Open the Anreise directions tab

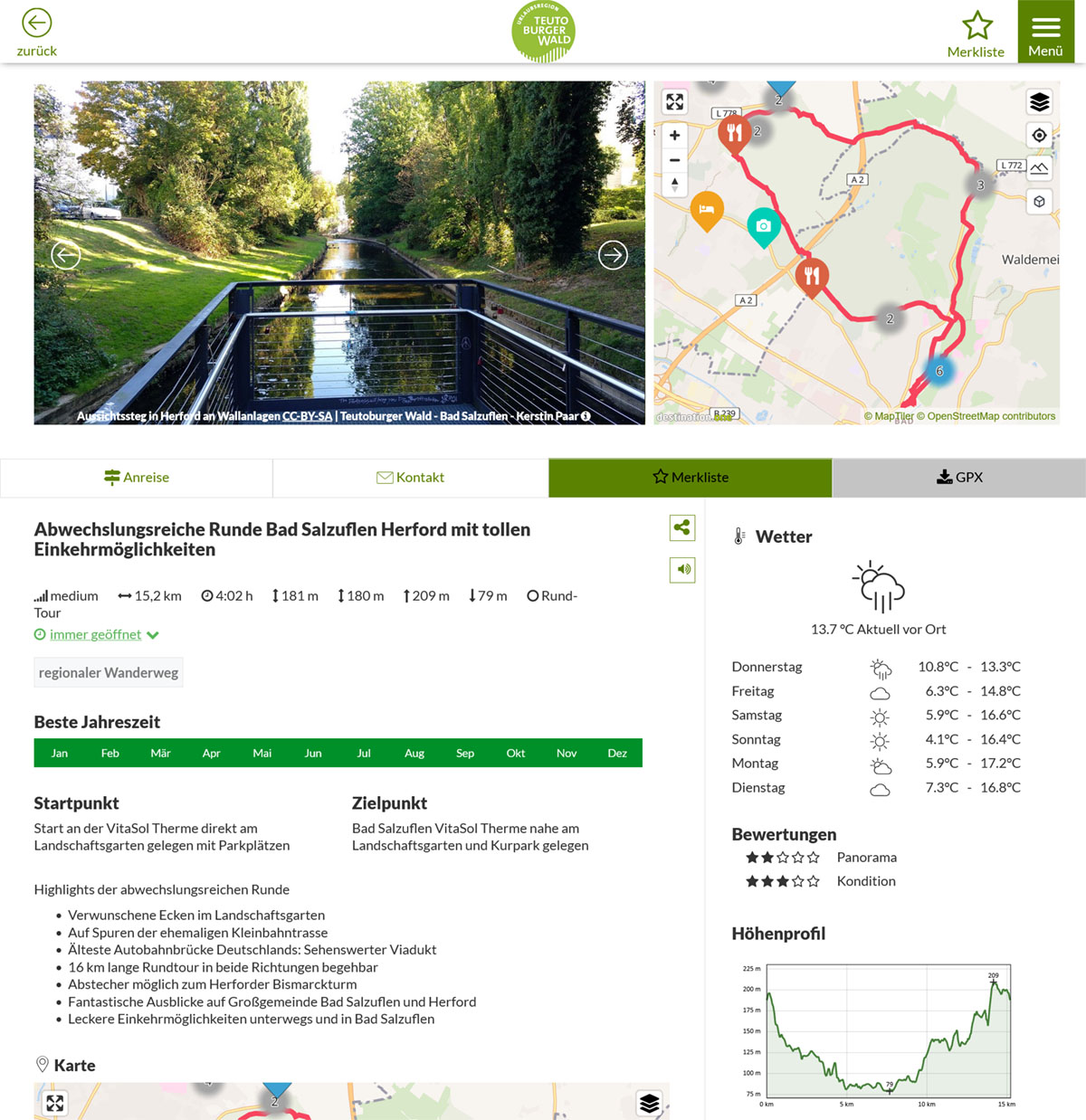[137, 477]
